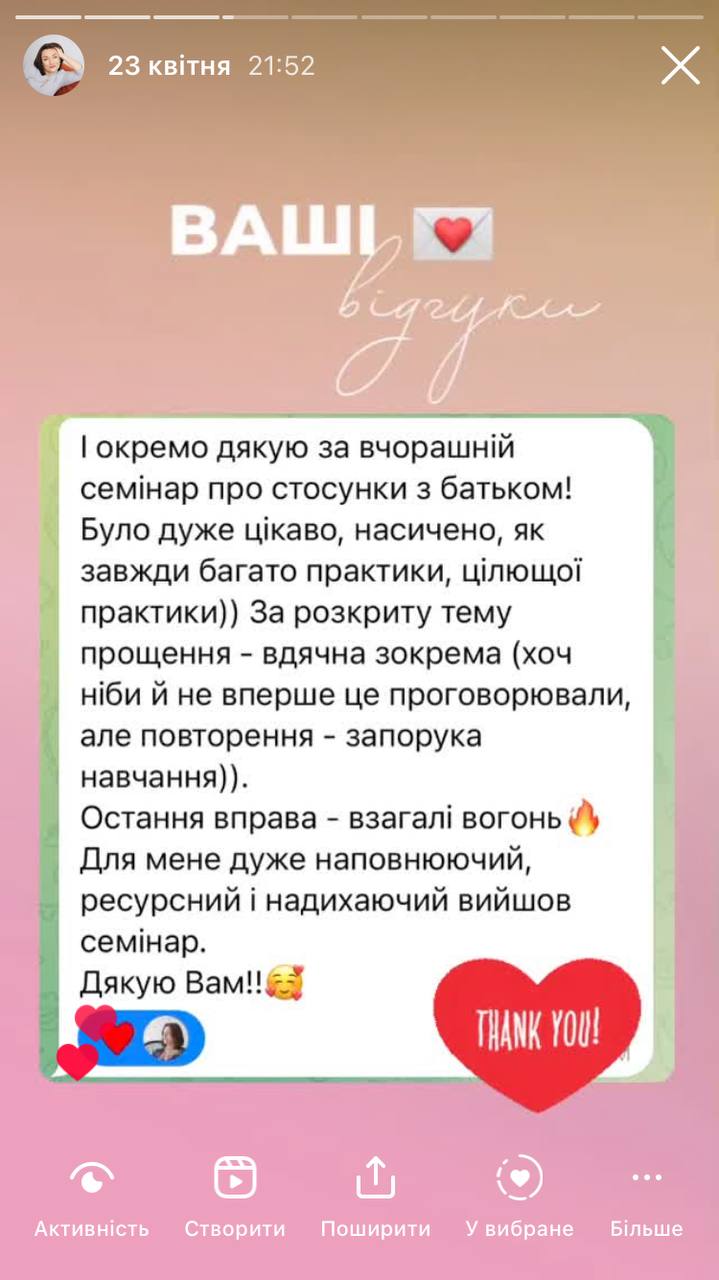
Task: Close the story viewer
Action: click(x=680, y=66)
